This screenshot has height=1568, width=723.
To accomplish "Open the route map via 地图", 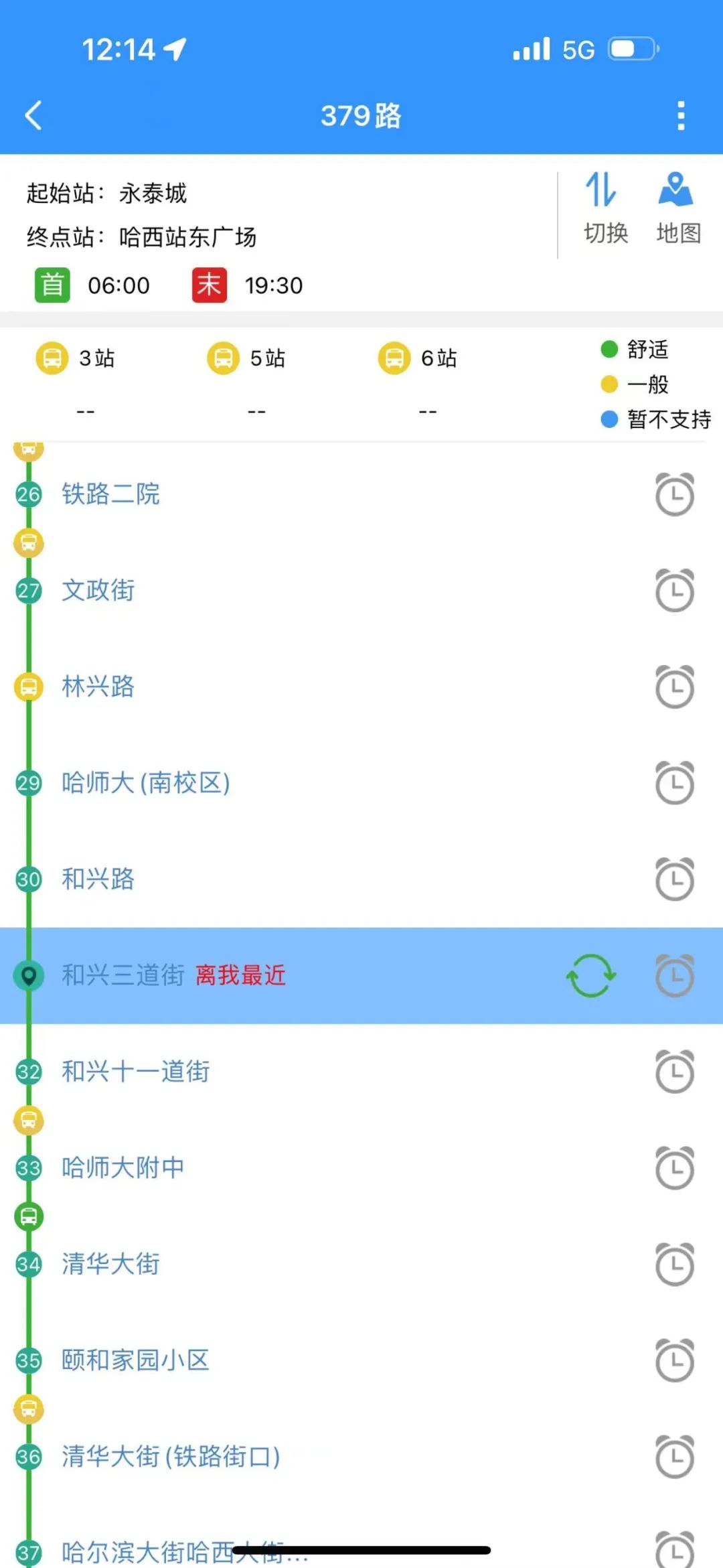I will point(677,208).
